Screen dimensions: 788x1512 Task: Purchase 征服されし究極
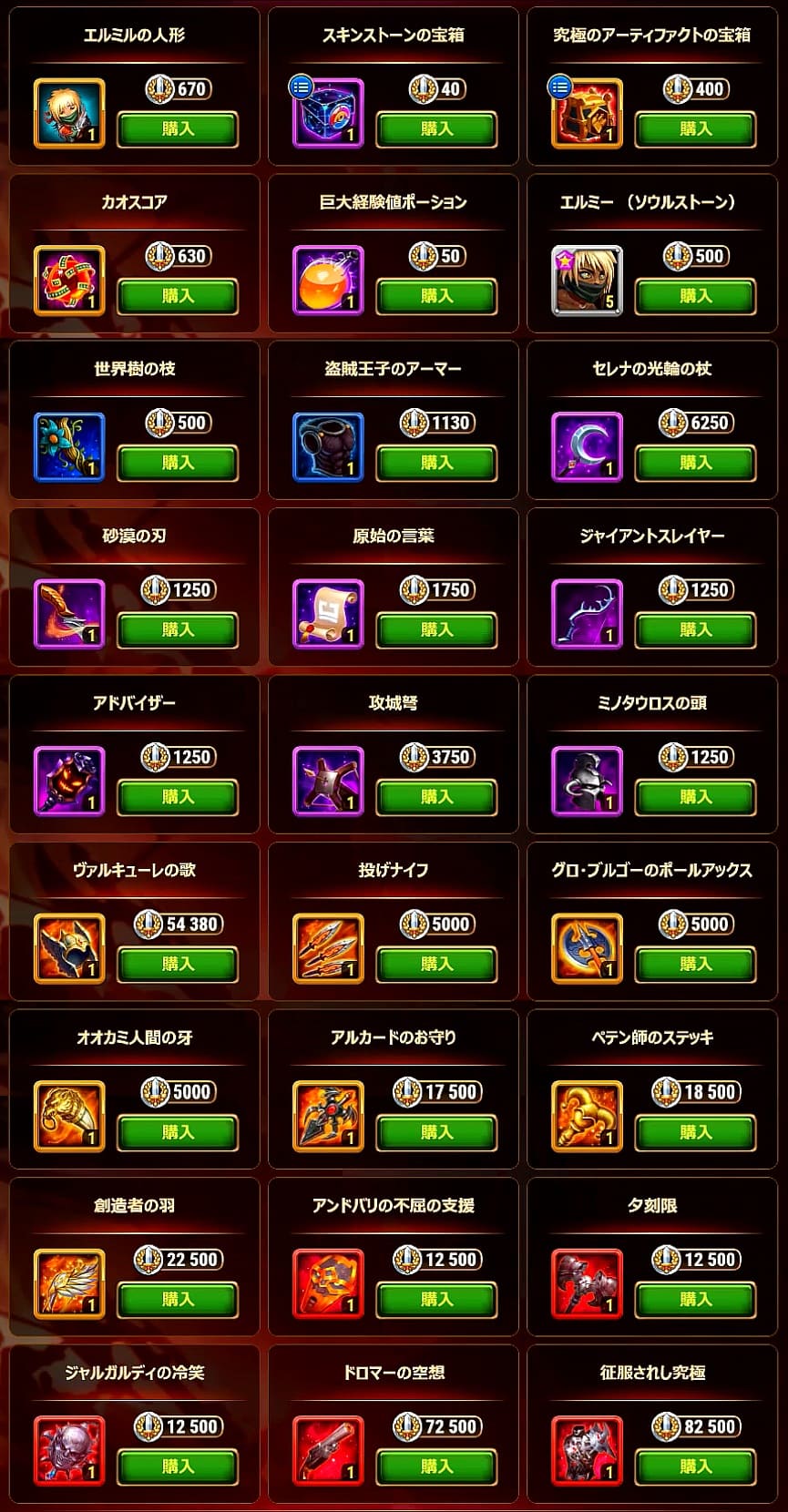(695, 1466)
